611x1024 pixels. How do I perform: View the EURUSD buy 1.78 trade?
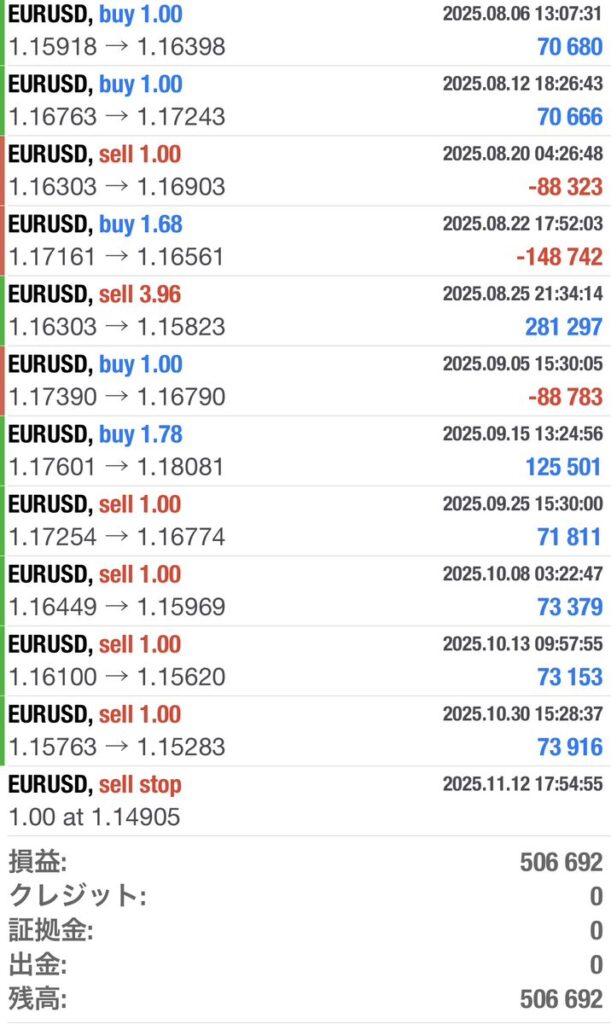coord(305,451)
